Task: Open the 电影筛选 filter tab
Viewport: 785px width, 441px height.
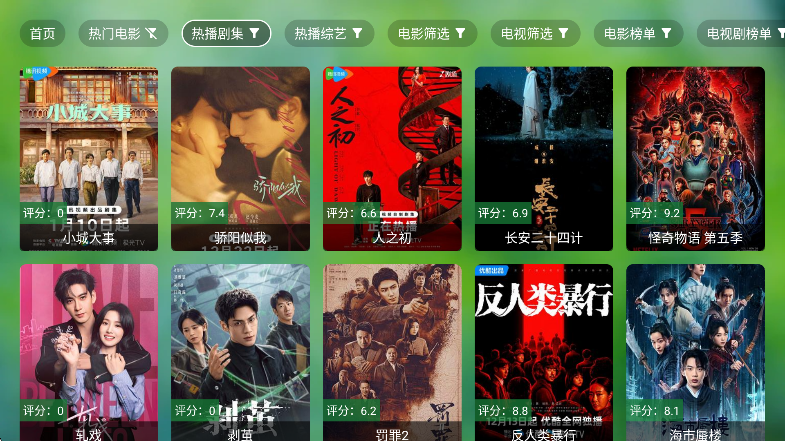Action: [x=432, y=33]
